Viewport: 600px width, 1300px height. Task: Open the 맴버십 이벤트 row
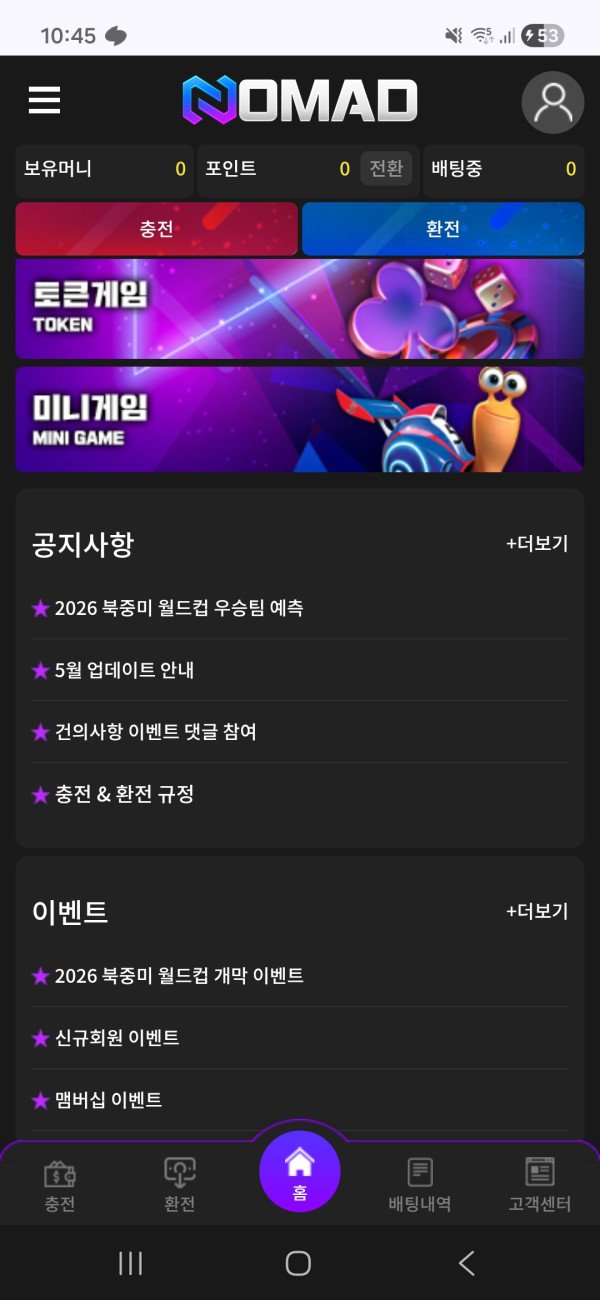[300, 1100]
